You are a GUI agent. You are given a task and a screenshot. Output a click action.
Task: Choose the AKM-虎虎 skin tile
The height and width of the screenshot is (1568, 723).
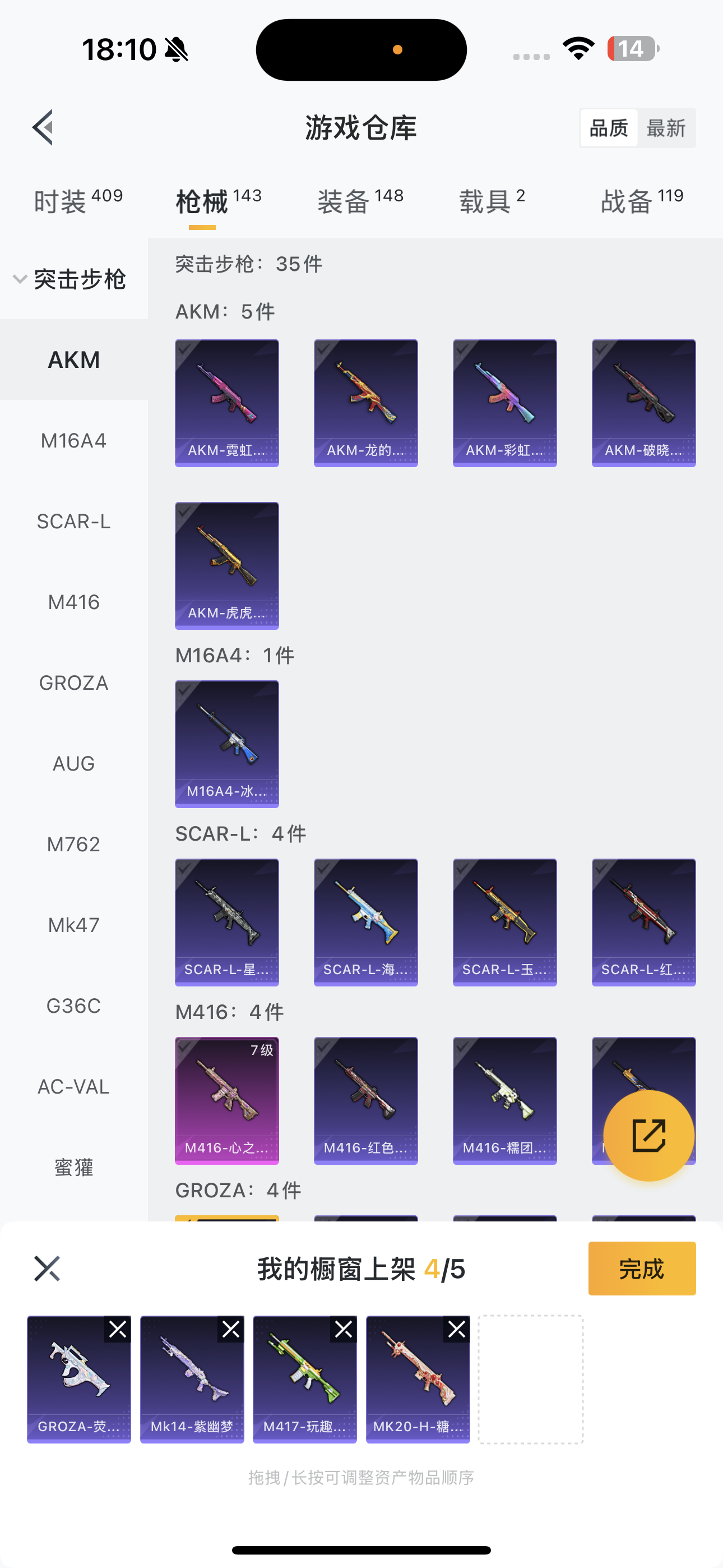click(x=226, y=565)
